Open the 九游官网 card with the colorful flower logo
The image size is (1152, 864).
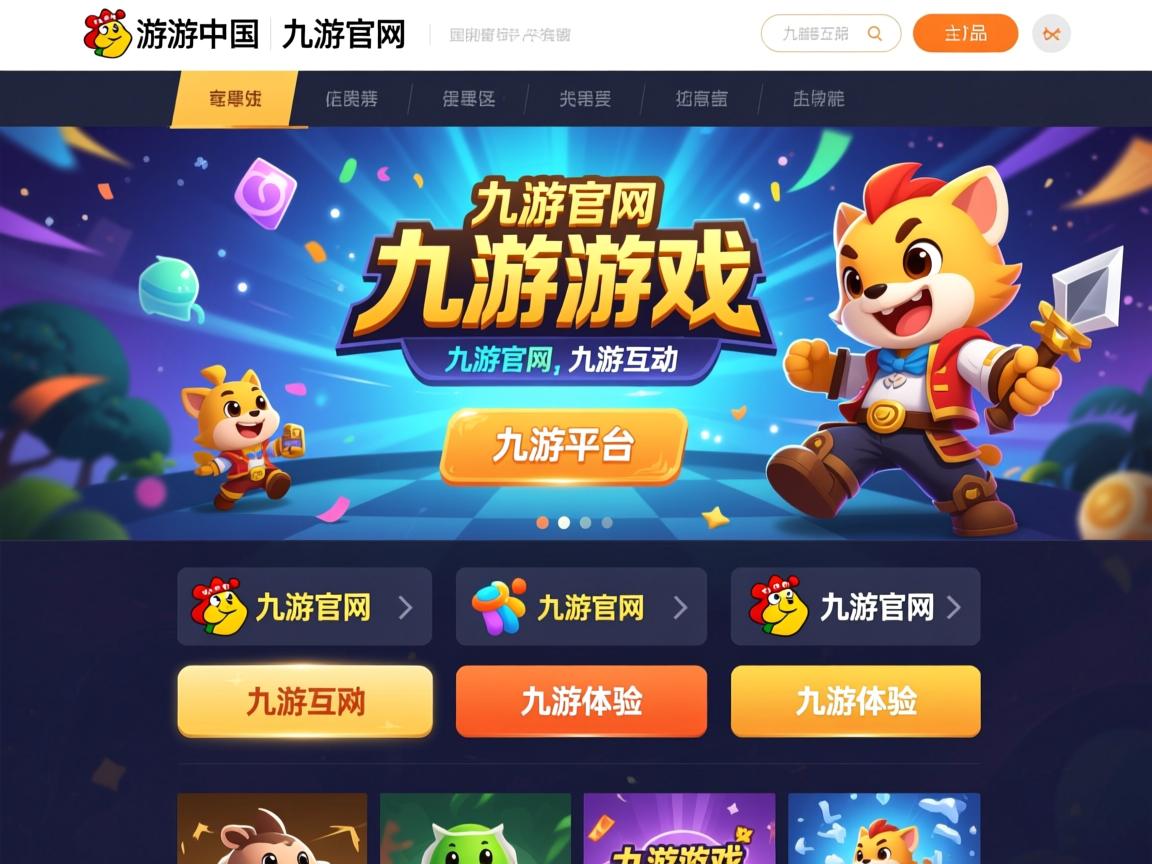(581, 607)
